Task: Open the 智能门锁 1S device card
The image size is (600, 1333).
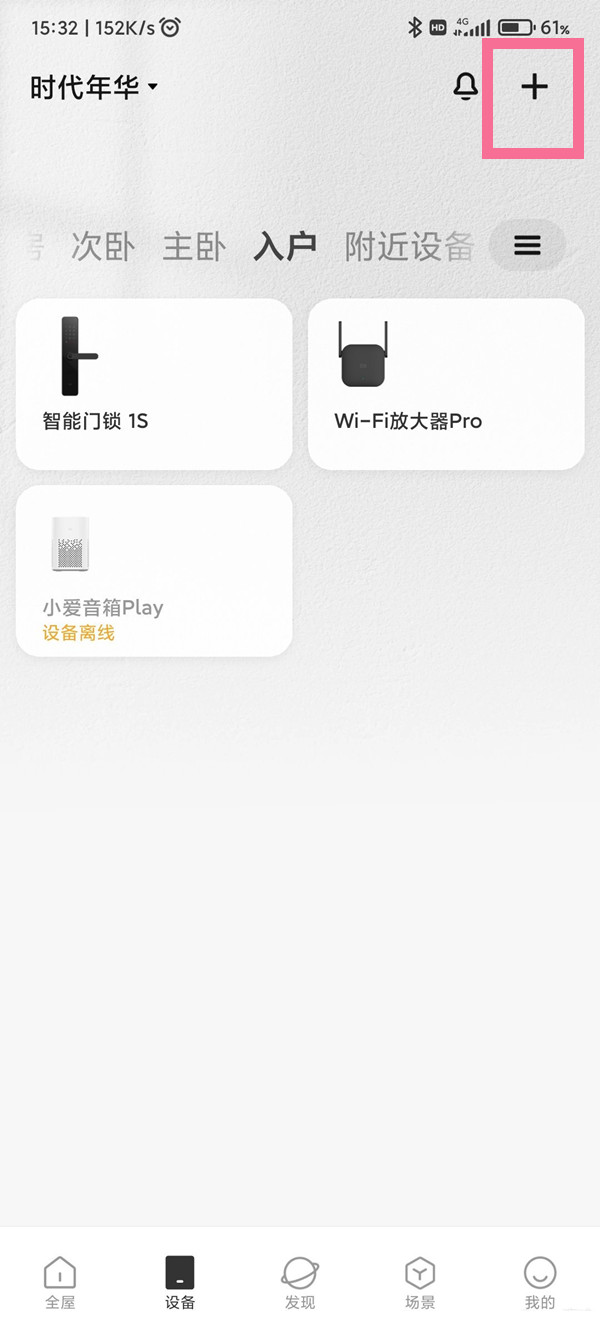Action: pyautogui.click(x=154, y=384)
